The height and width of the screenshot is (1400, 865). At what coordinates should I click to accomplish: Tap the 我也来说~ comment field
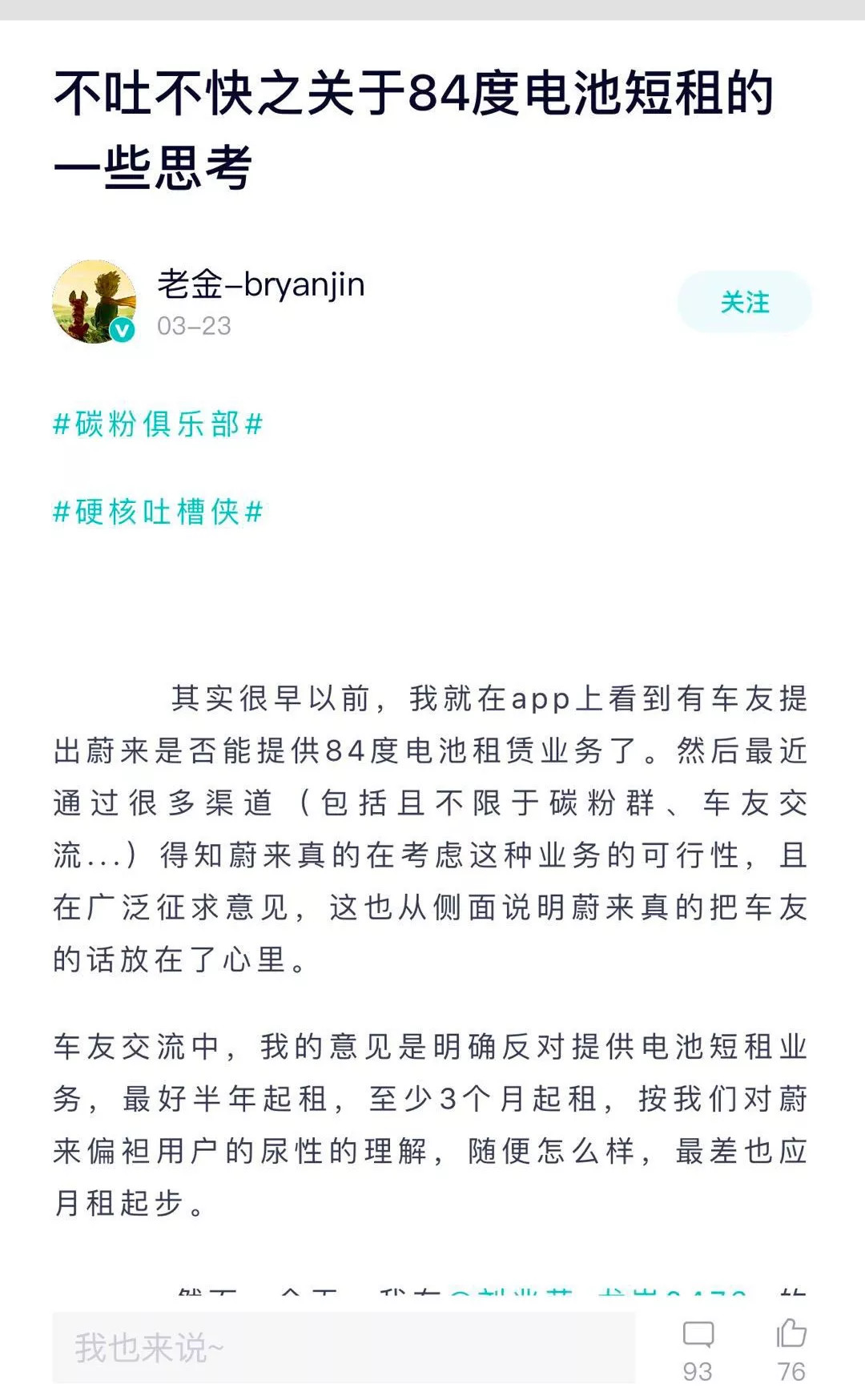[x=343, y=1348]
